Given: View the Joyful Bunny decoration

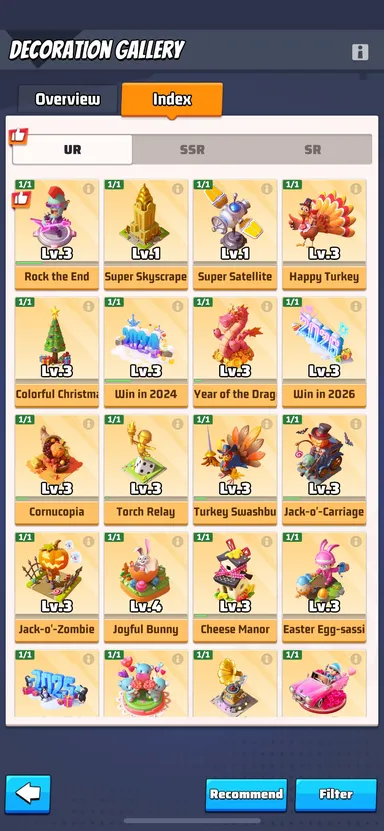Looking at the screenshot, I should (x=146, y=588).
